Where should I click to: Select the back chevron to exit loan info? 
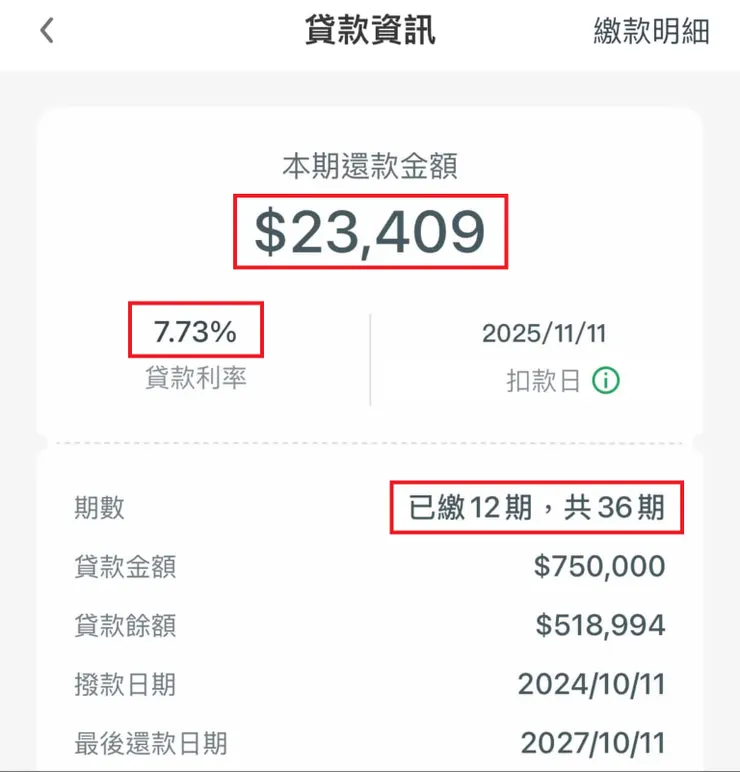44,31
